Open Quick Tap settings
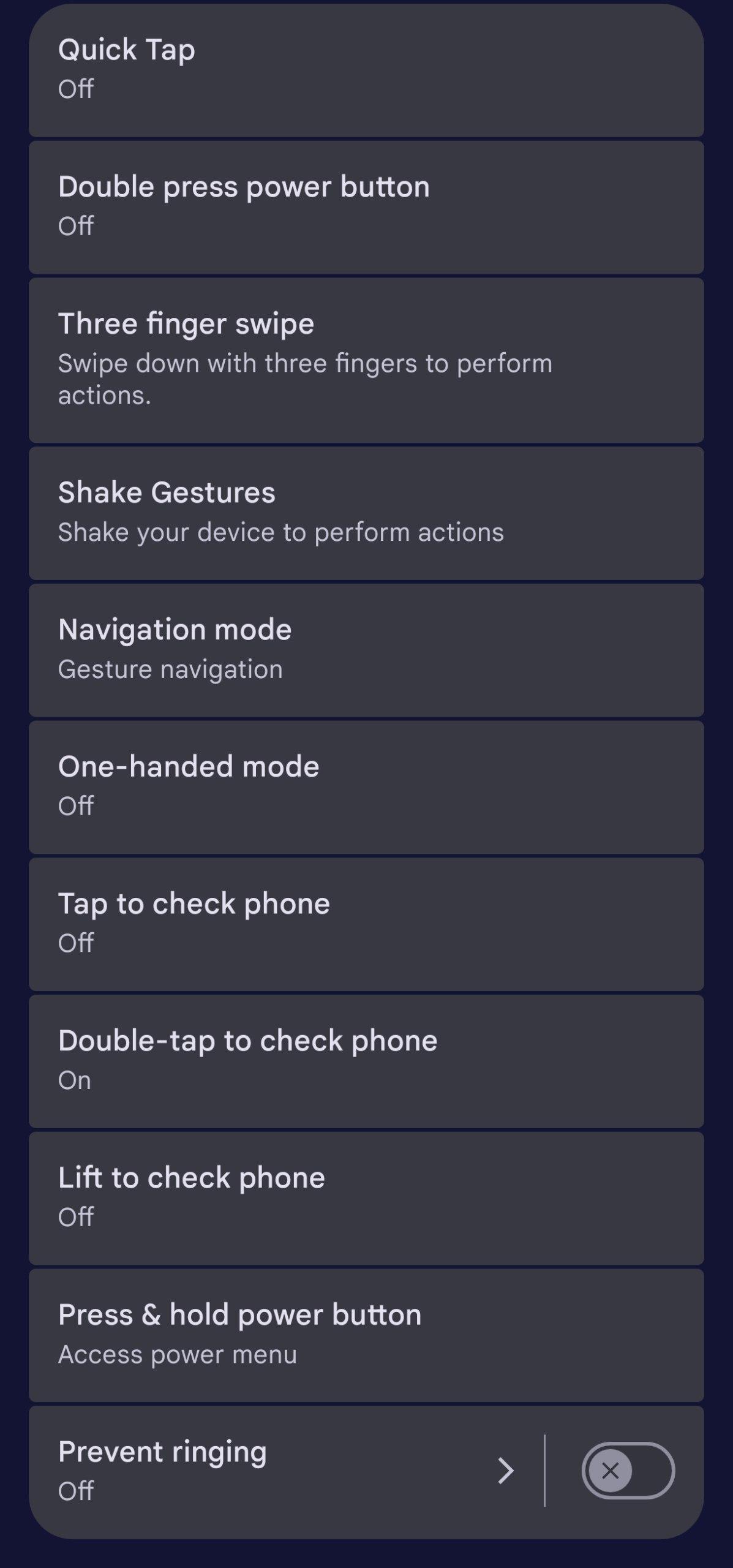The height and width of the screenshot is (1568, 733). point(366,69)
